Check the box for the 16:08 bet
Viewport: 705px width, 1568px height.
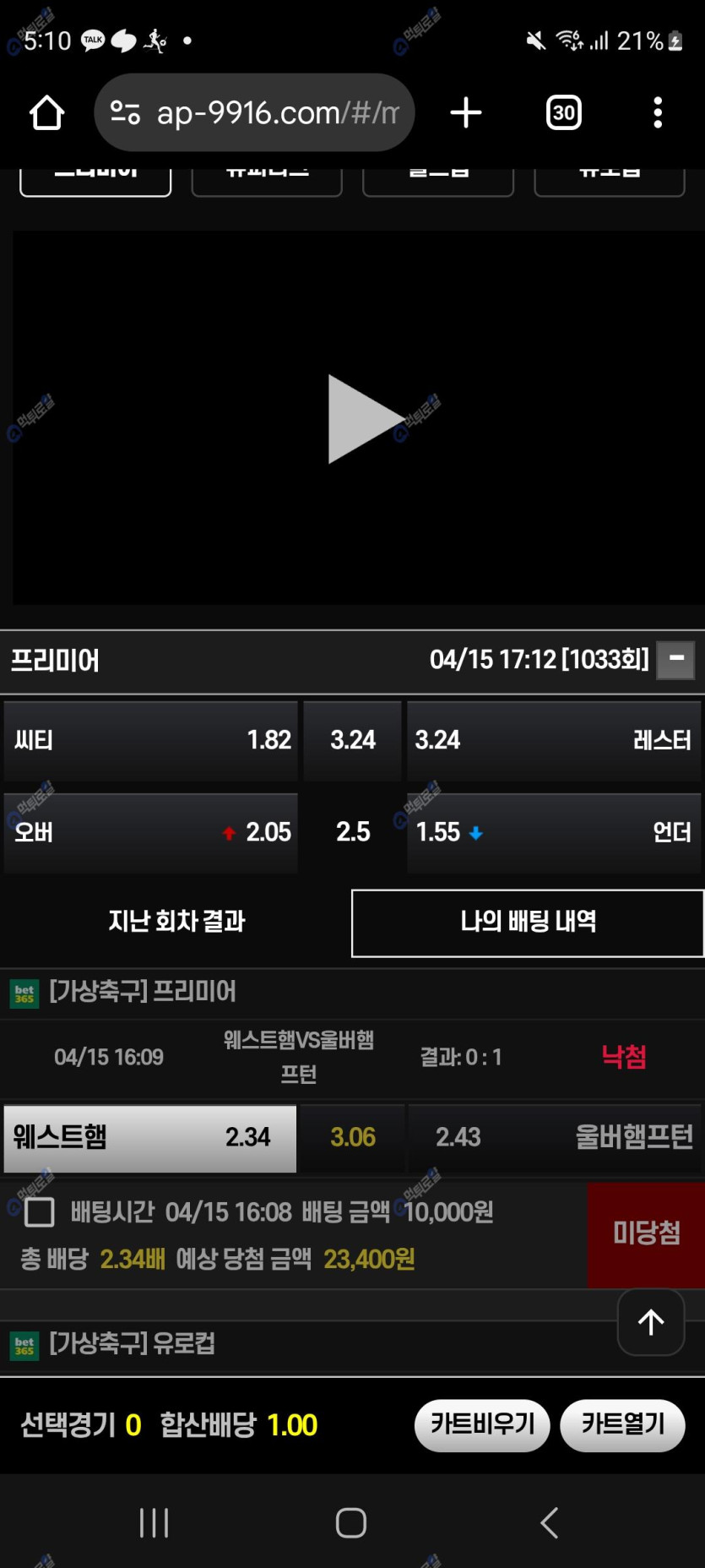[x=40, y=1211]
